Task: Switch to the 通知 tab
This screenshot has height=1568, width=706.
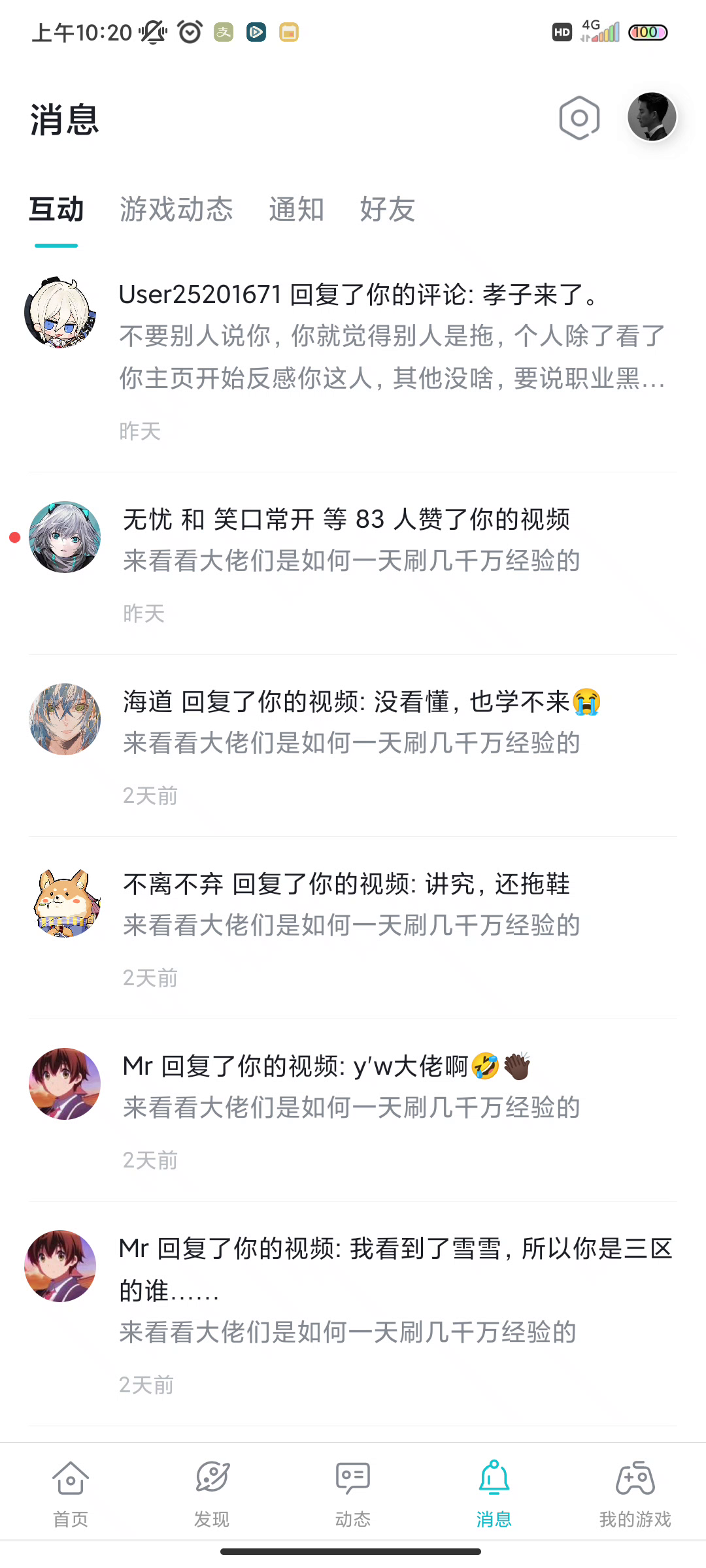Action: (x=296, y=210)
